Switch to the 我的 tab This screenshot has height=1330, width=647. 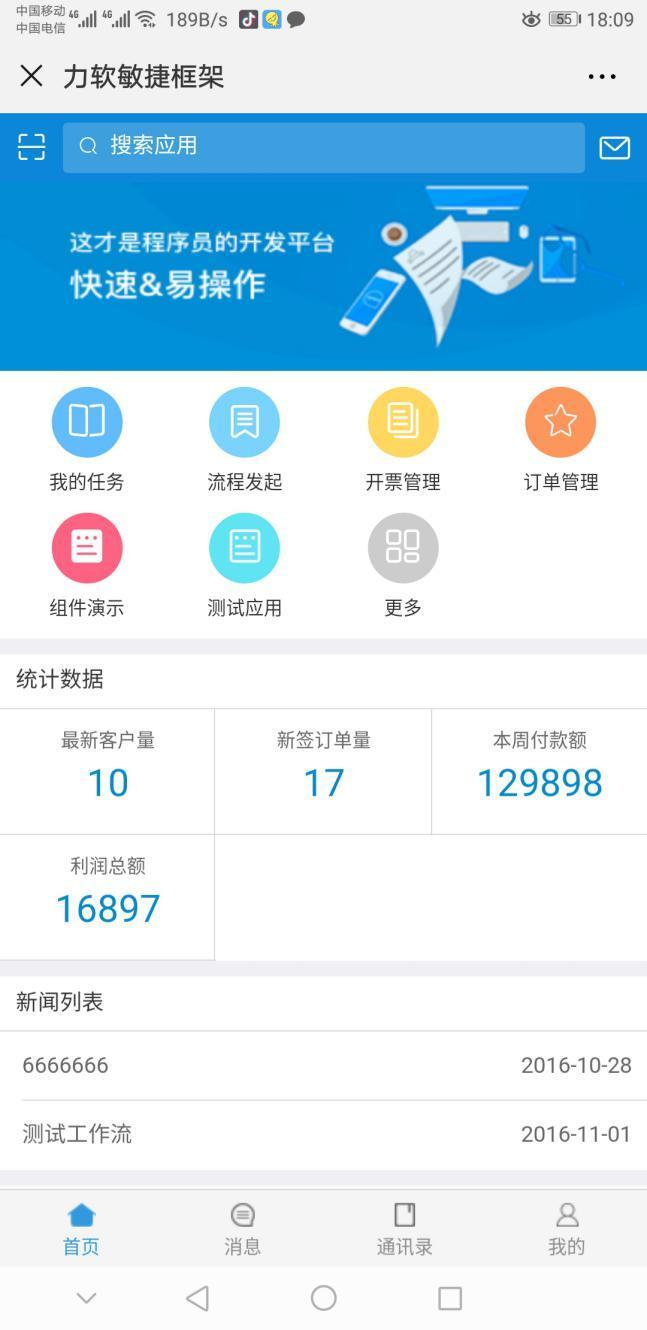pos(566,1229)
